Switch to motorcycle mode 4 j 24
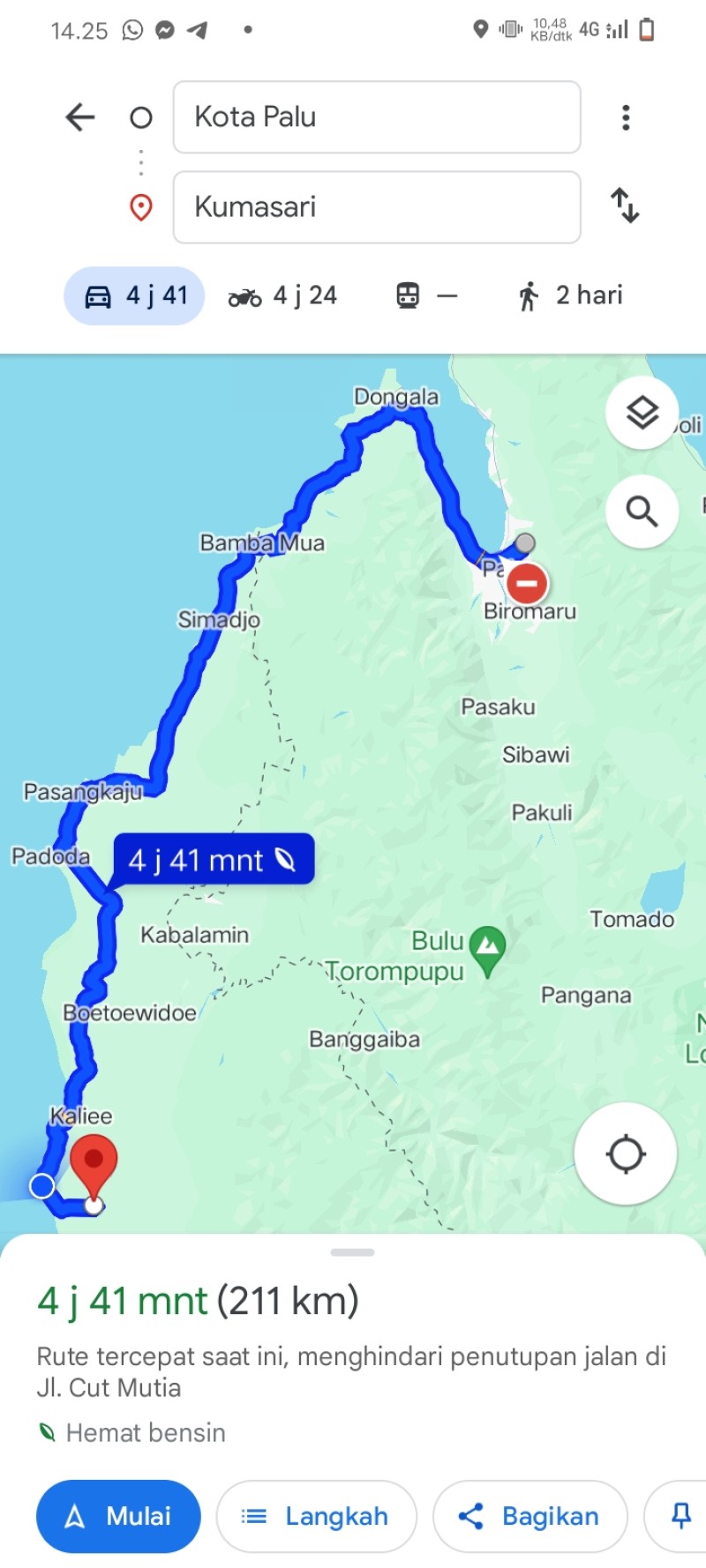The height and width of the screenshot is (1568, 706). (x=283, y=295)
